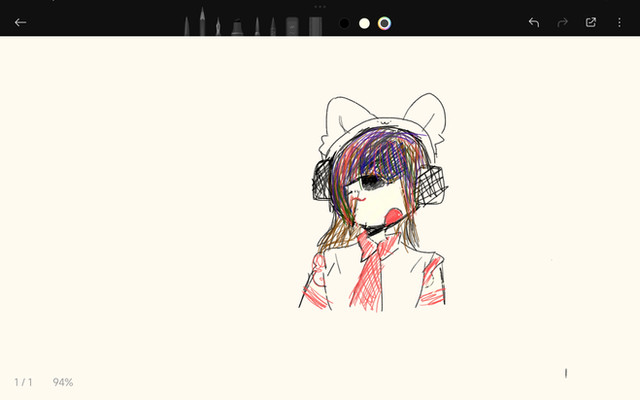The image size is (640, 400).
Task: Redo the undone stroke
Action: (x=562, y=22)
